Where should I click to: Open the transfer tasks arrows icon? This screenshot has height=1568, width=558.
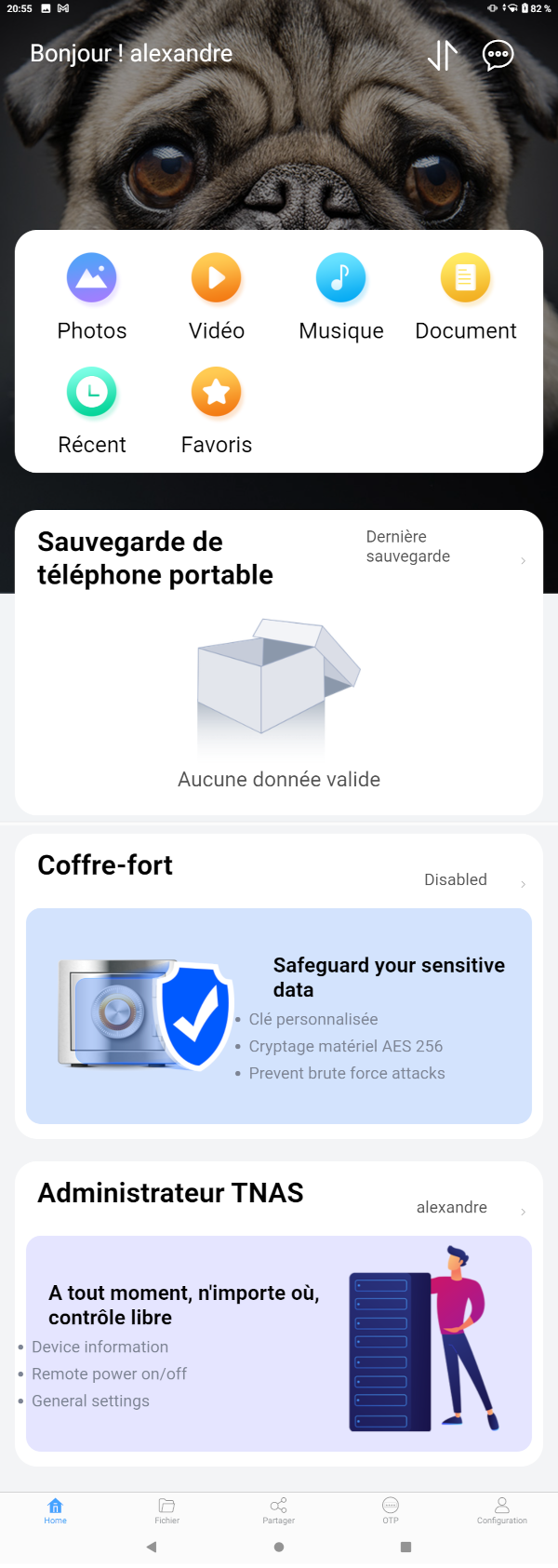(443, 56)
